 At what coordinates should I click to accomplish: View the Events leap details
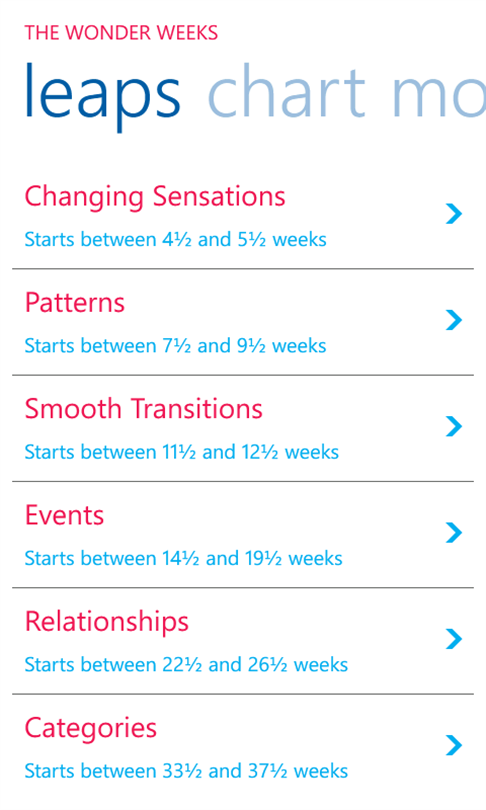[x=243, y=535]
